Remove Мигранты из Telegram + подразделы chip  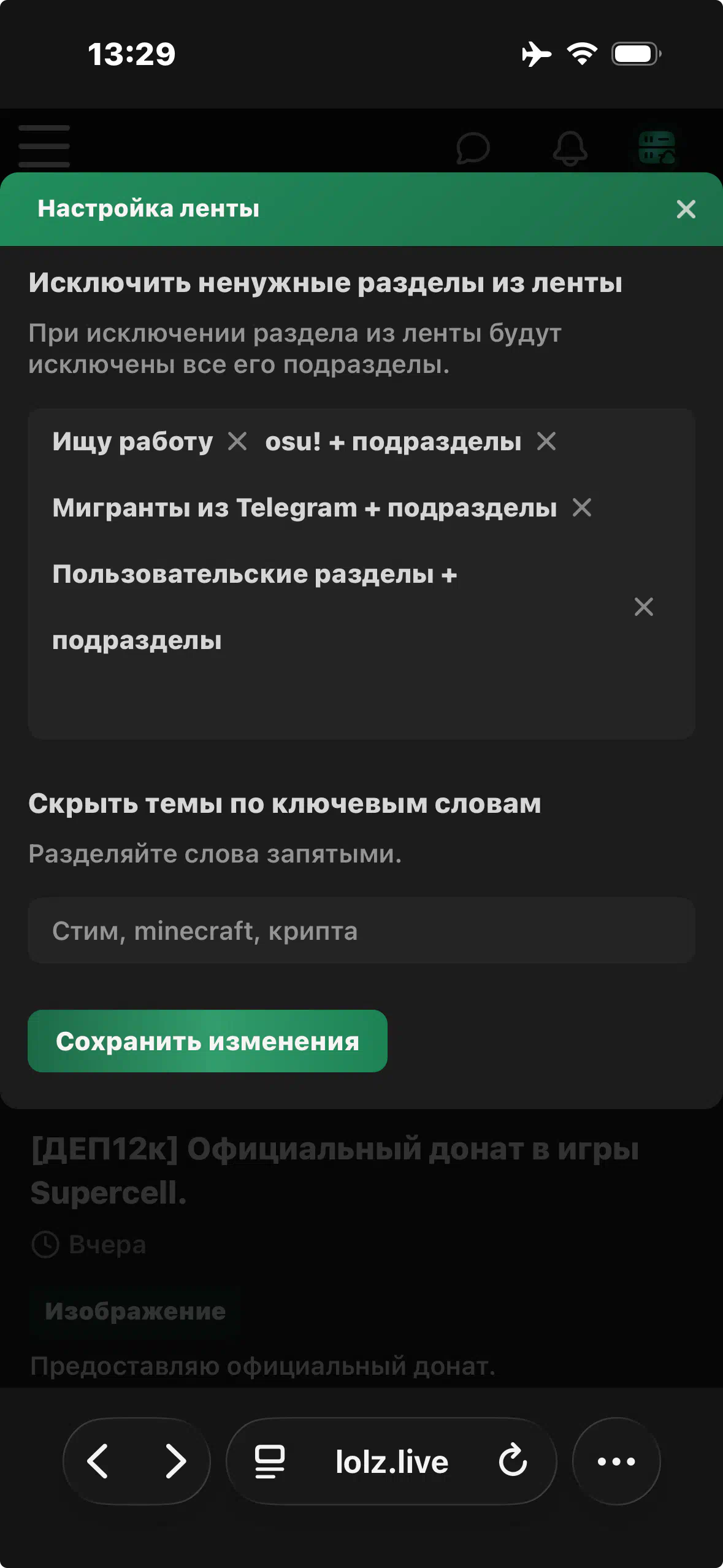[x=582, y=507]
